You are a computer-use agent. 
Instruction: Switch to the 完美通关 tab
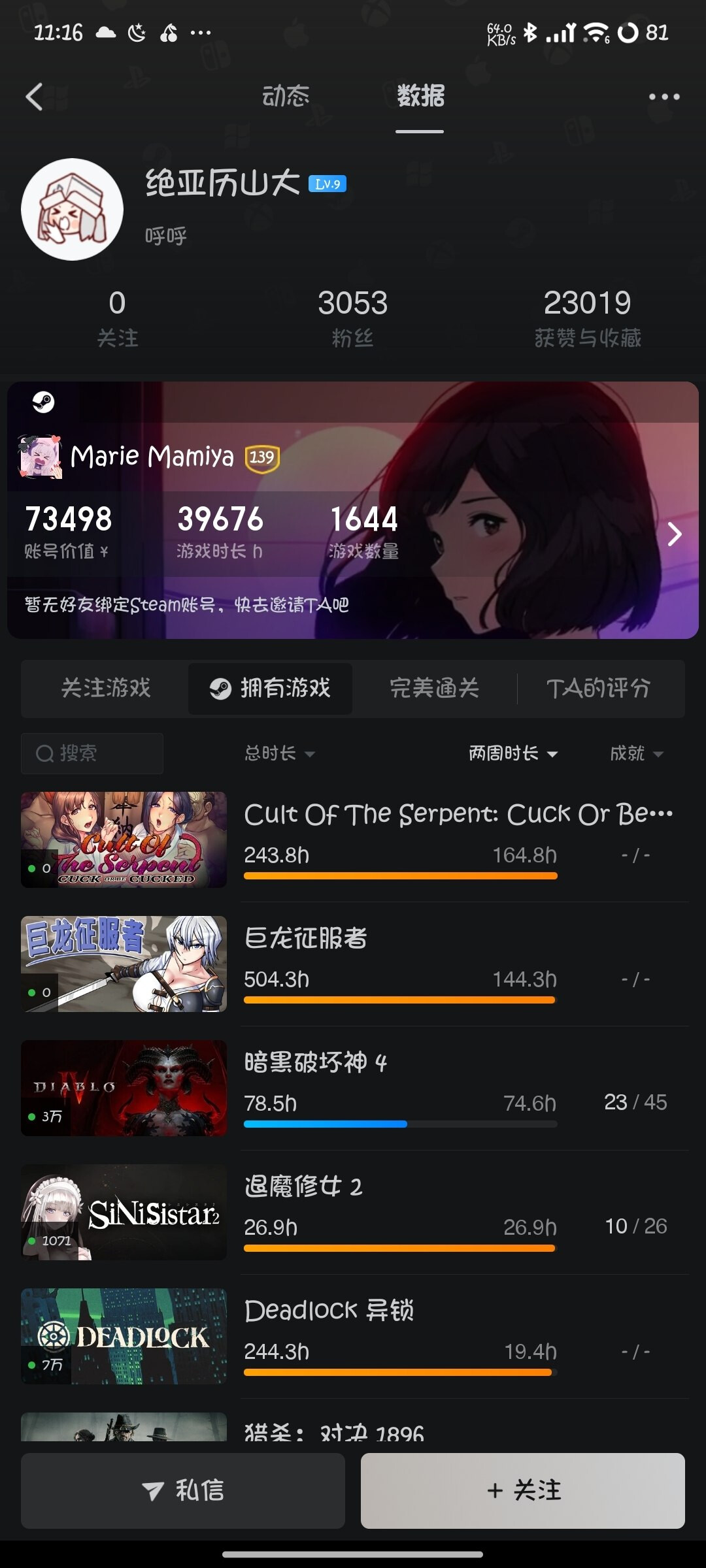pyautogui.click(x=435, y=688)
